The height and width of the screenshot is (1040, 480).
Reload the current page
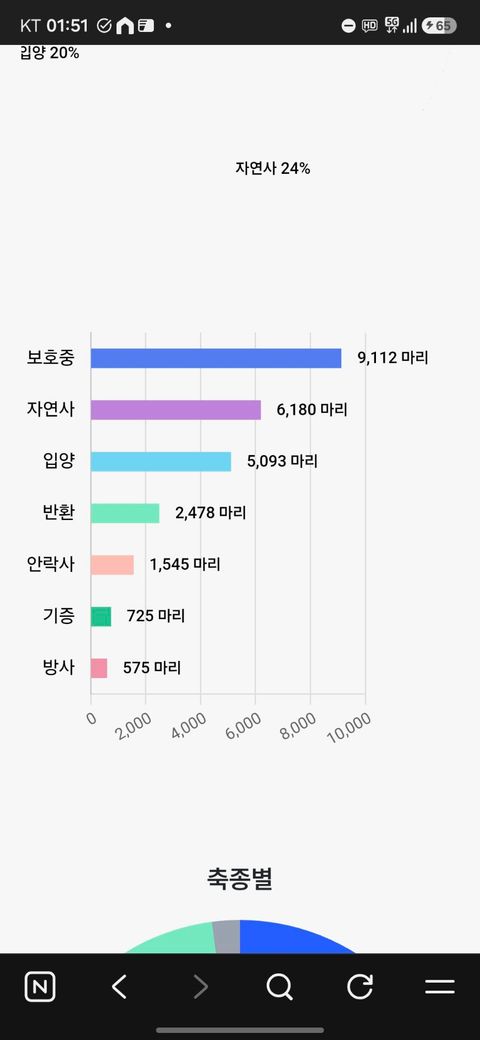click(x=359, y=987)
